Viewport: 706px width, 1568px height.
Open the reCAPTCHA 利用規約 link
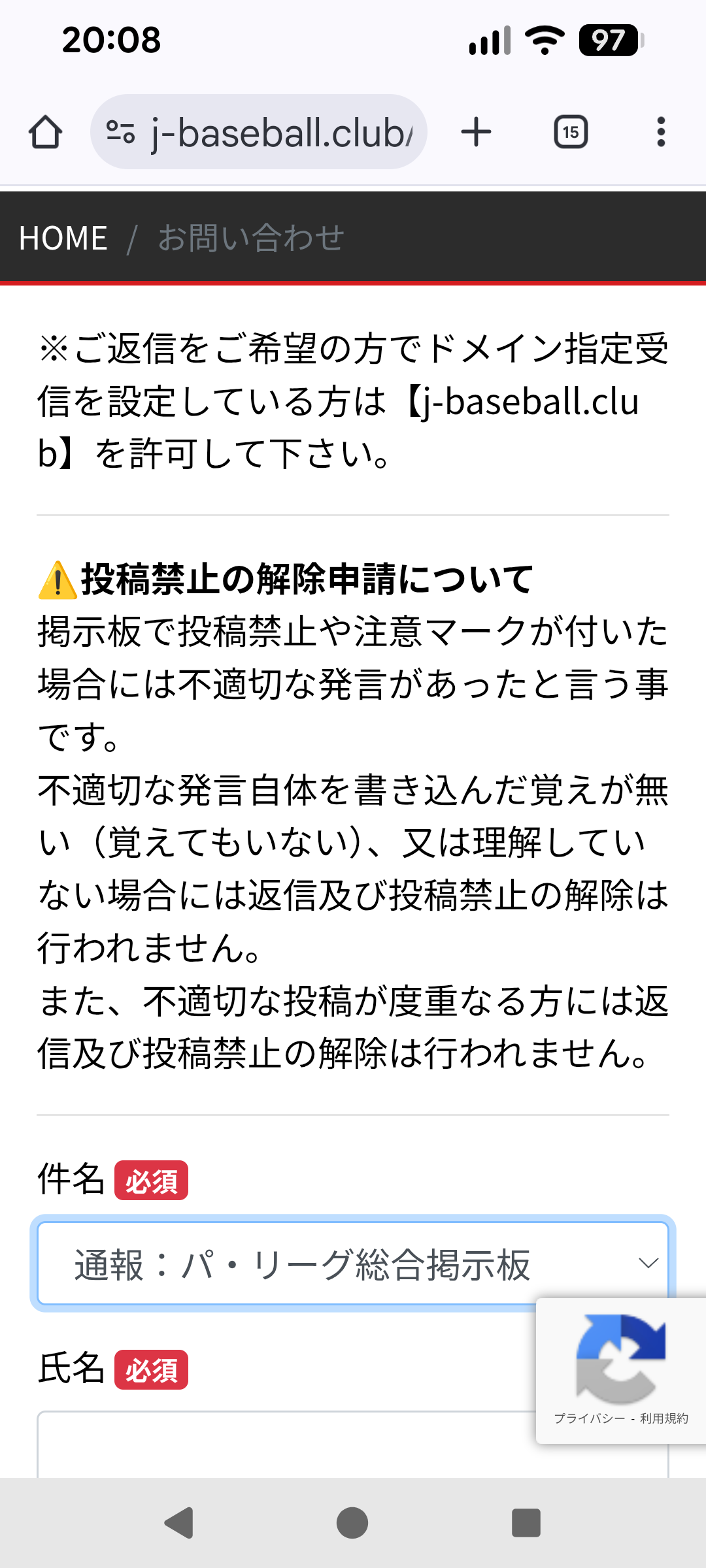664,1418
